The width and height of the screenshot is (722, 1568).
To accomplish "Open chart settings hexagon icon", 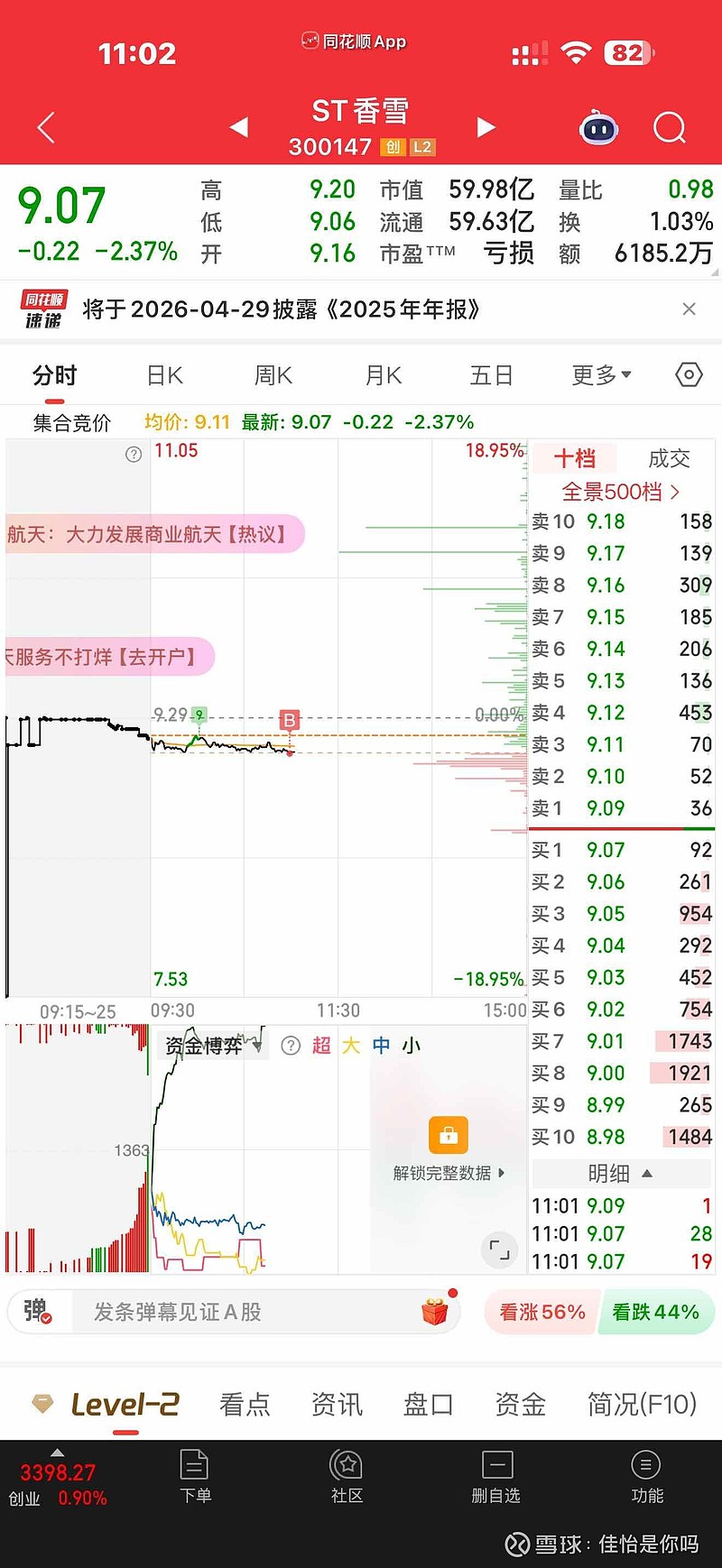I will pos(689,374).
